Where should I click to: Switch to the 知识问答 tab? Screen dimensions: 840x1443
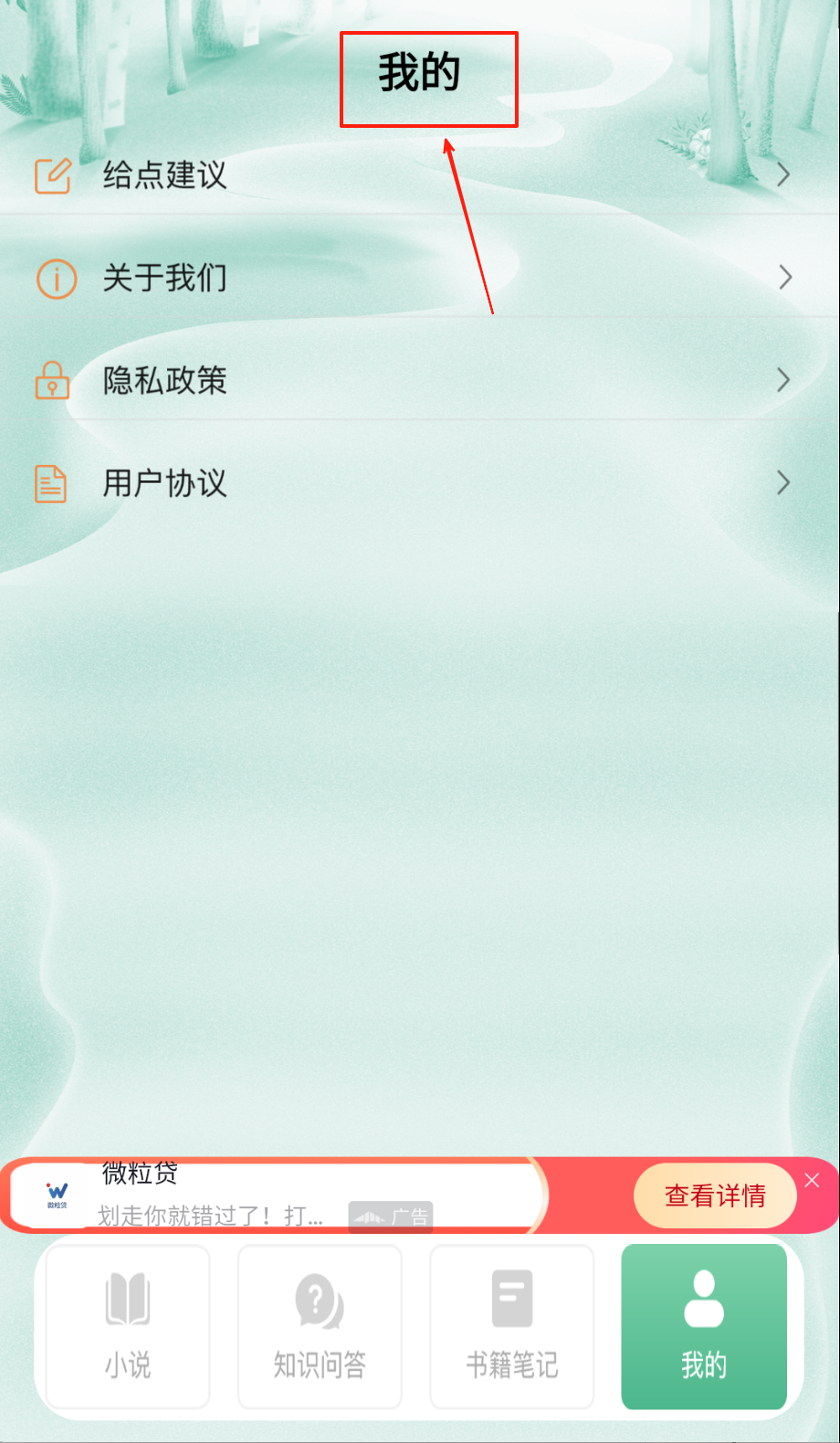[320, 1326]
